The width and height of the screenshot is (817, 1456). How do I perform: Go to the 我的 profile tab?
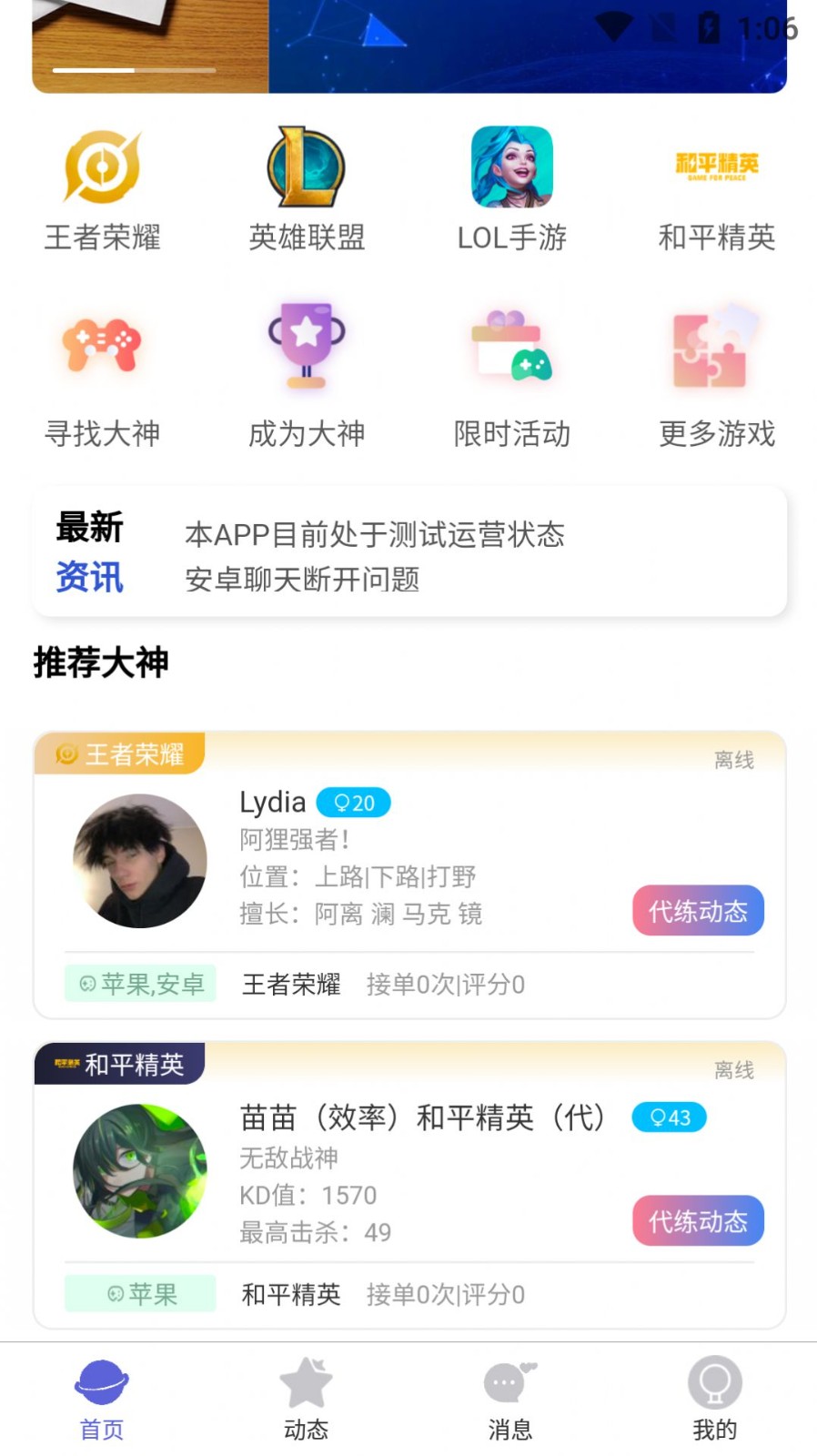click(x=714, y=1399)
